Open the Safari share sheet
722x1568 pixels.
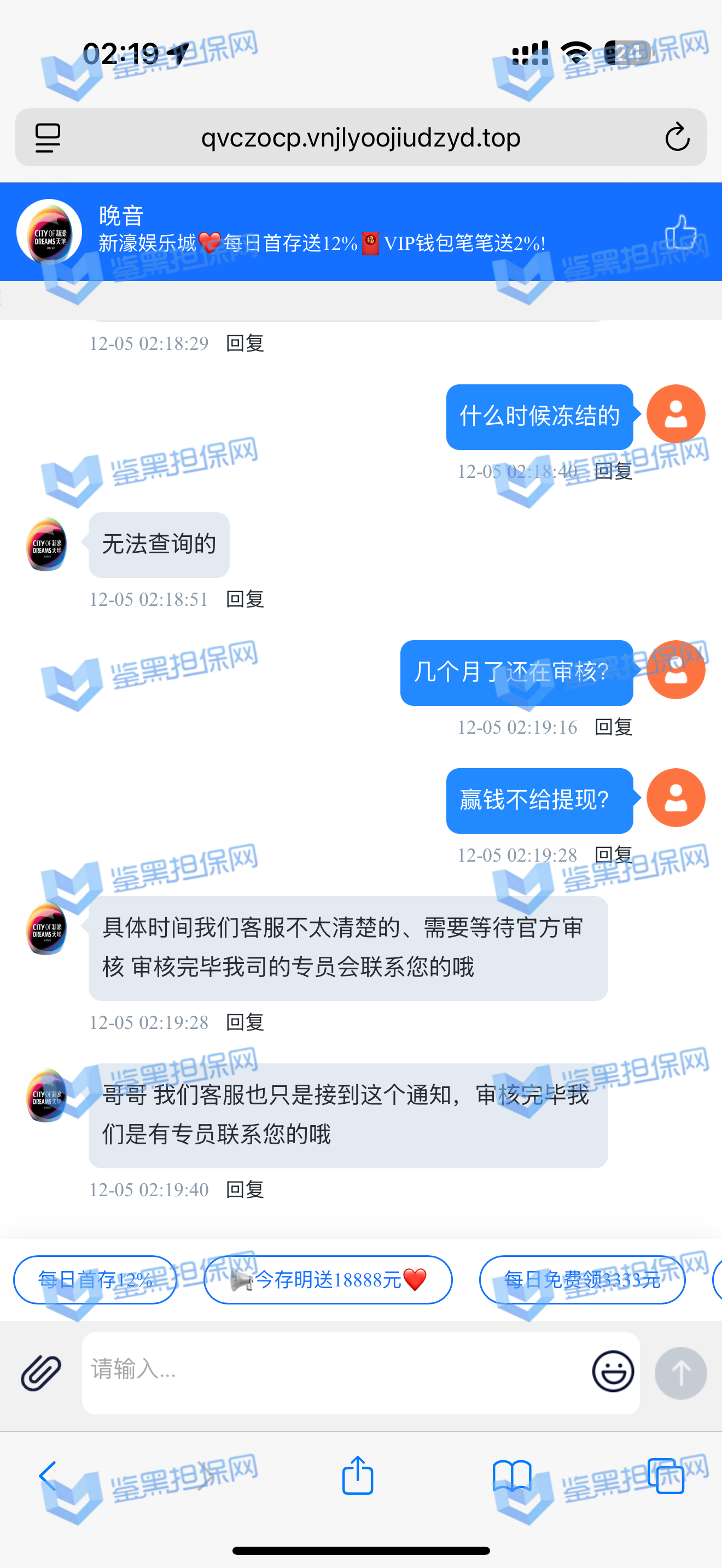357,1476
